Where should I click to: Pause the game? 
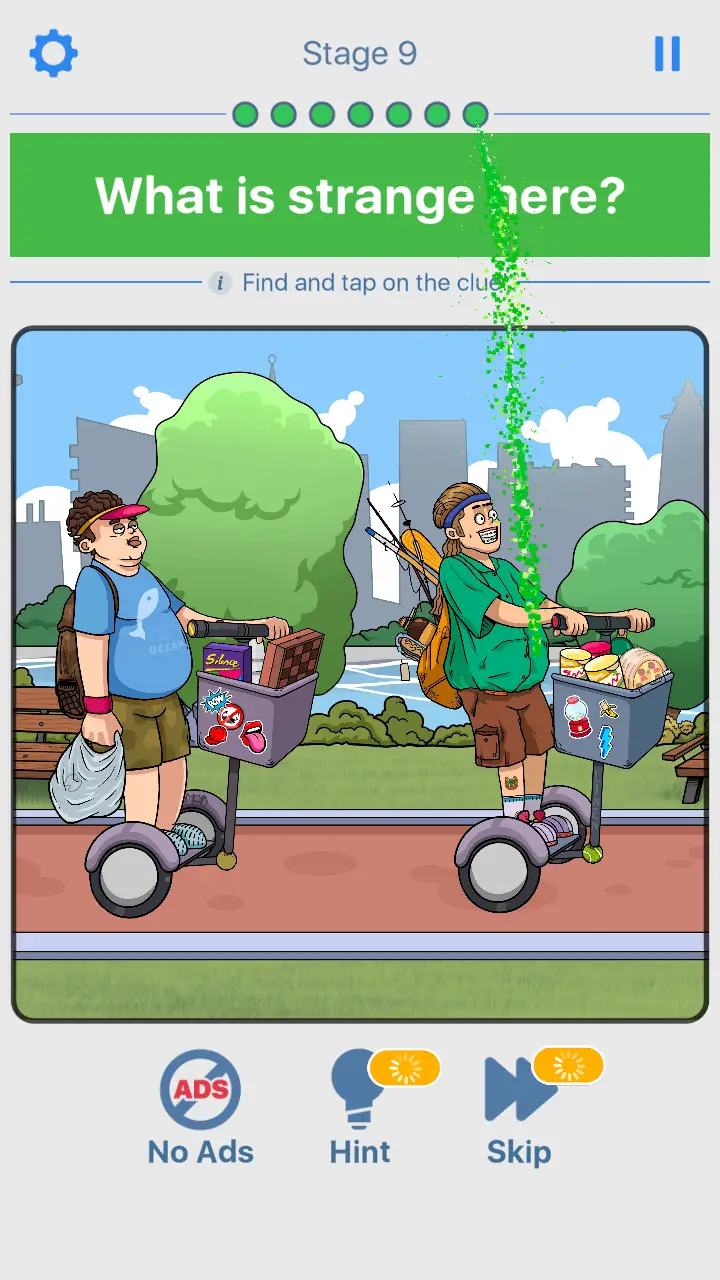tap(667, 54)
